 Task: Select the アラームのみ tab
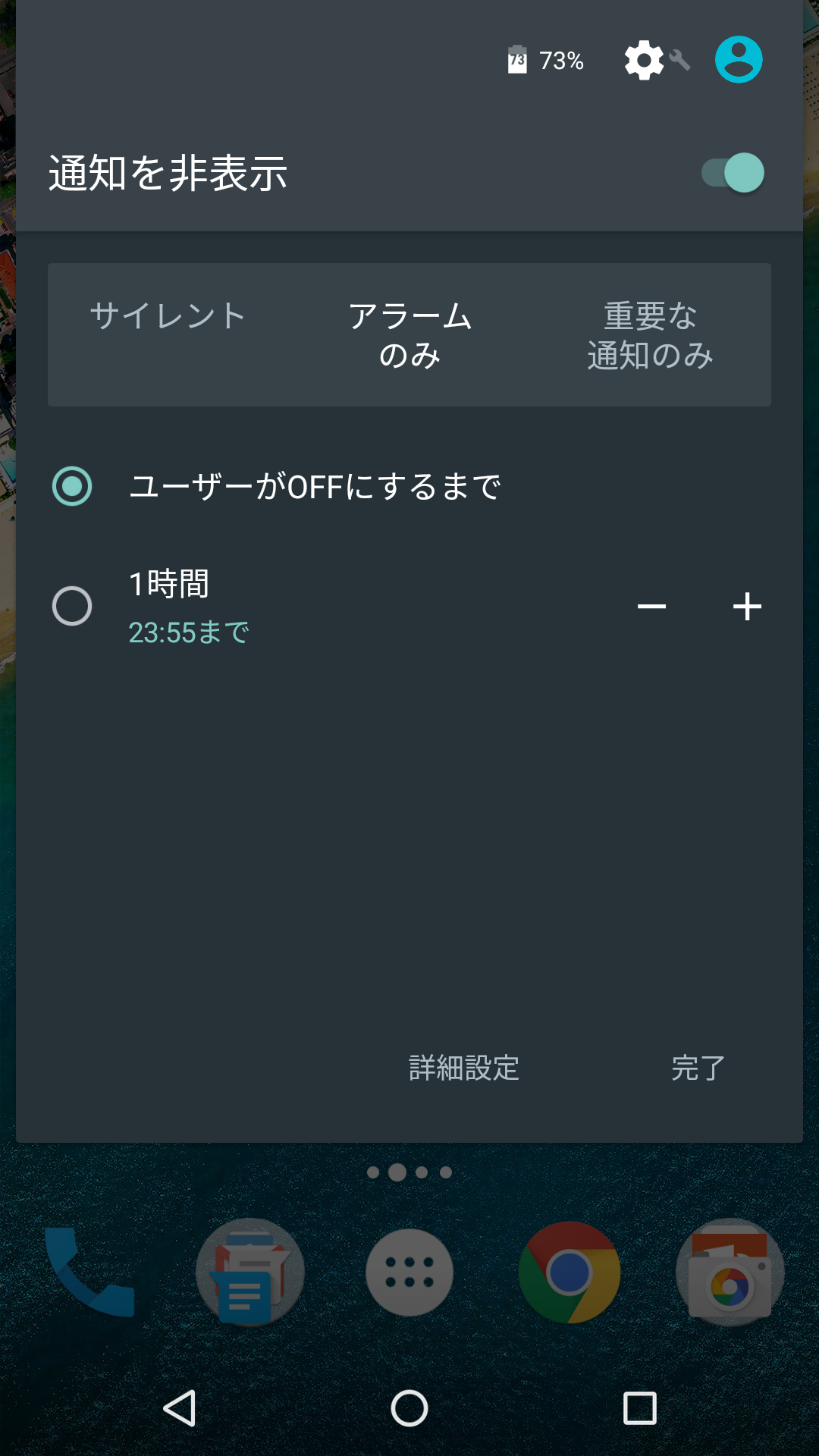pyautogui.click(x=409, y=334)
